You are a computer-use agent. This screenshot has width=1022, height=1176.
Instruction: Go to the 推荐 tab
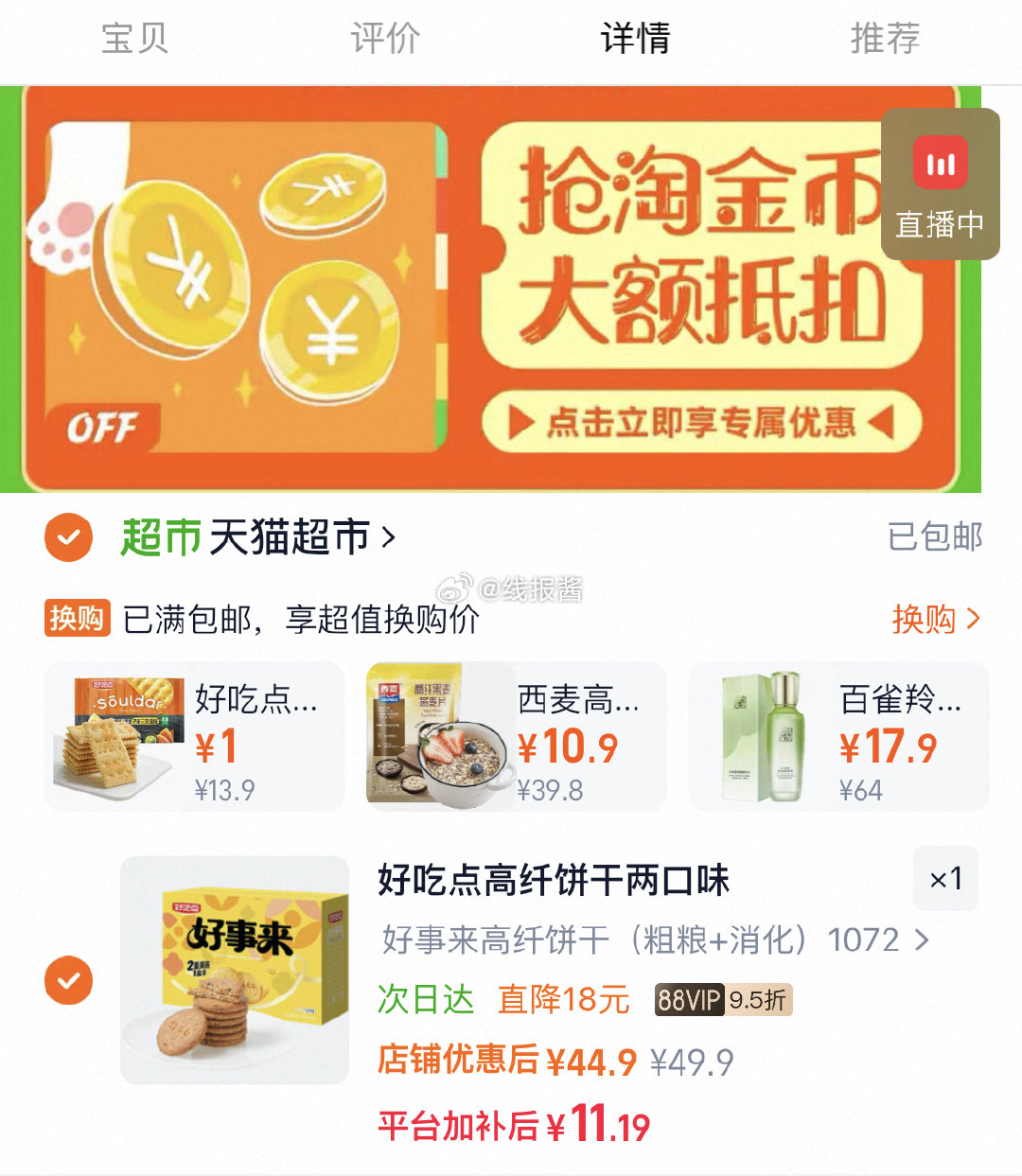[x=885, y=39]
